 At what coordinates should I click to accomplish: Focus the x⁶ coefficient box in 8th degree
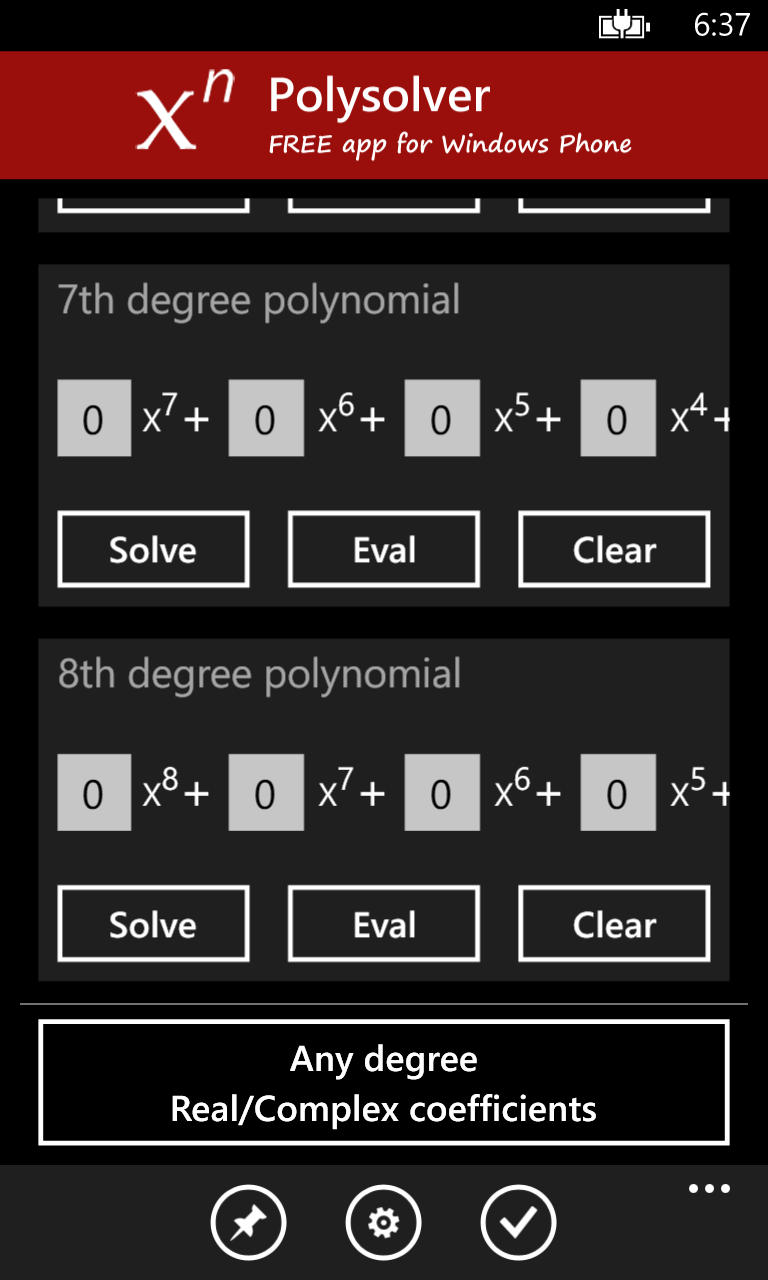(441, 793)
